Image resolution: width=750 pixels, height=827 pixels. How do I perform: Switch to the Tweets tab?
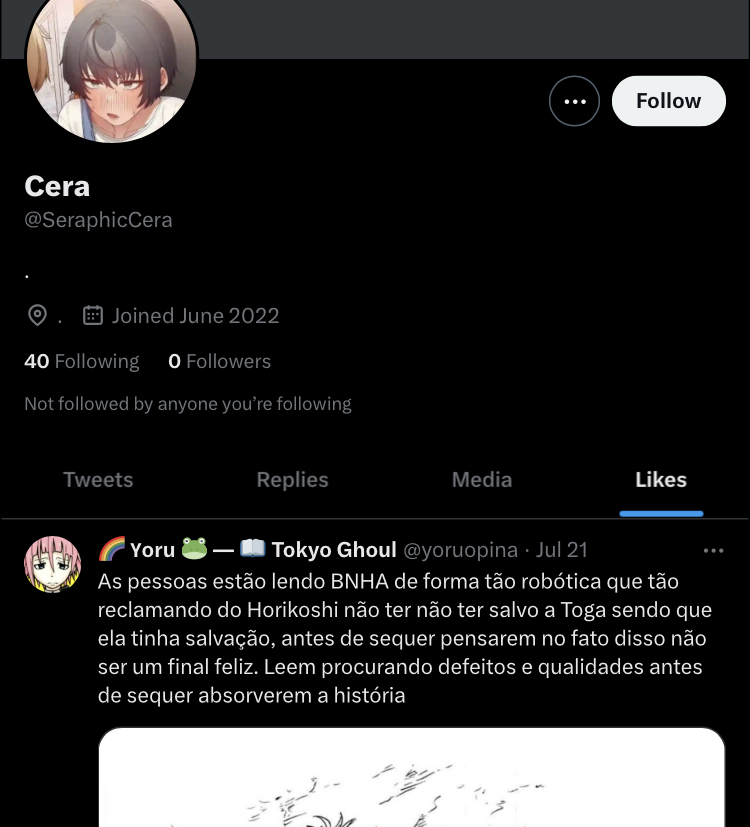98,480
